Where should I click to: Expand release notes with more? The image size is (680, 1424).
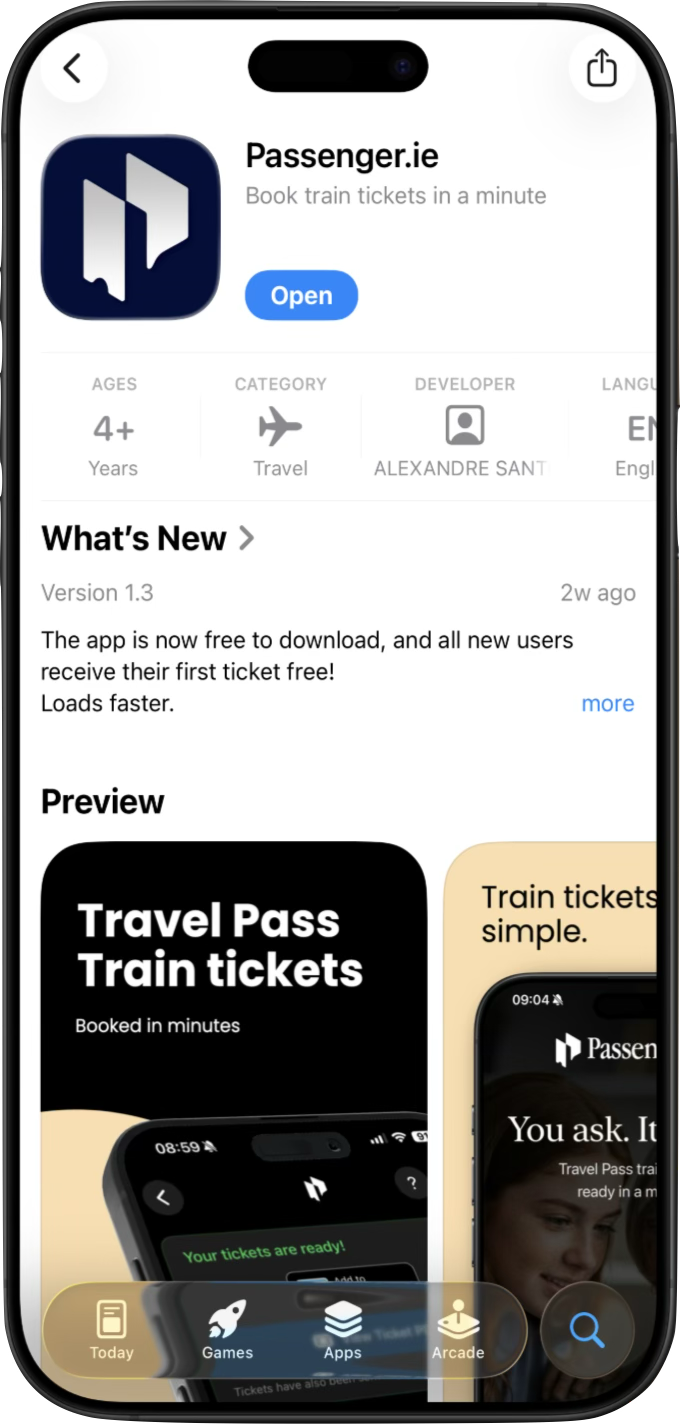pos(608,704)
